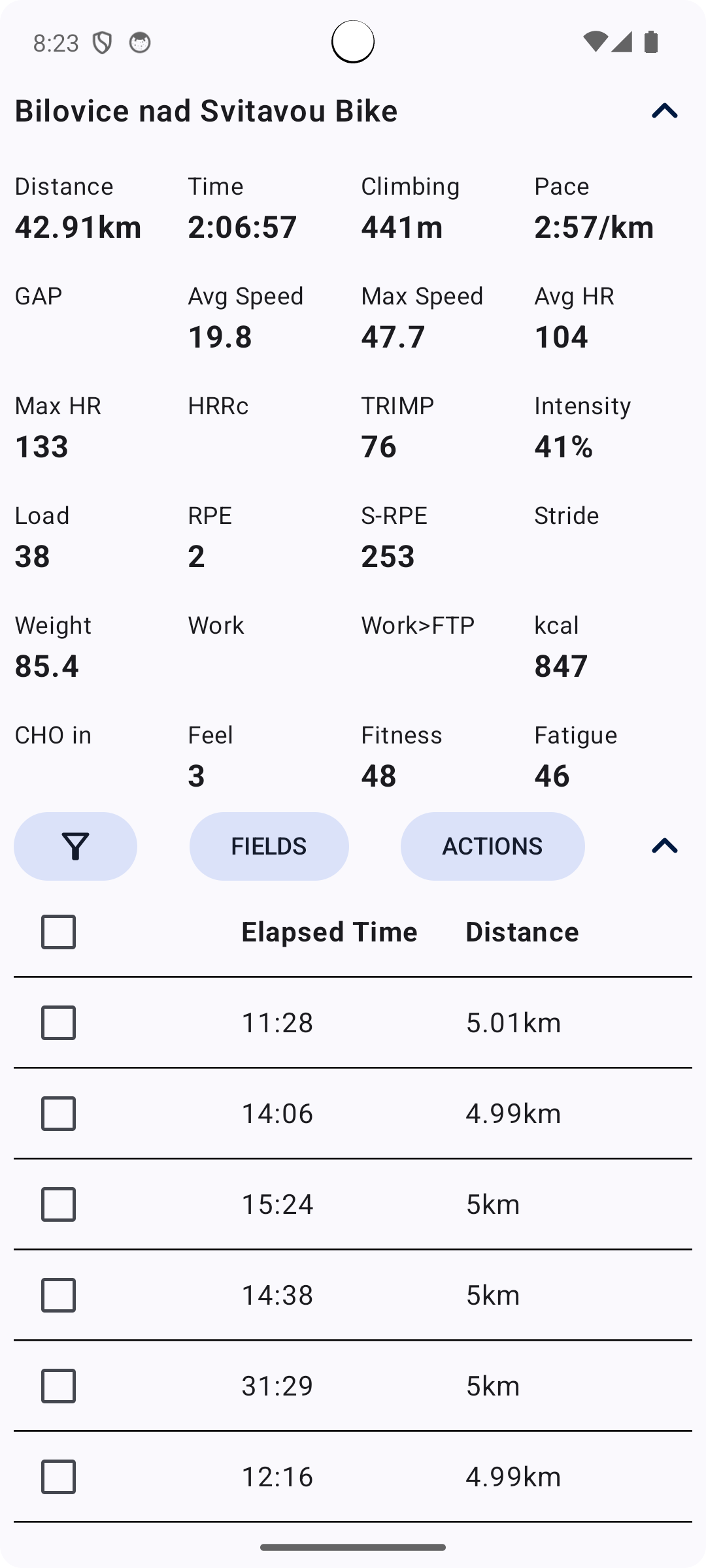Select the interval with elapsed time 11:28
This screenshot has height=1568, width=706.
[59, 1022]
